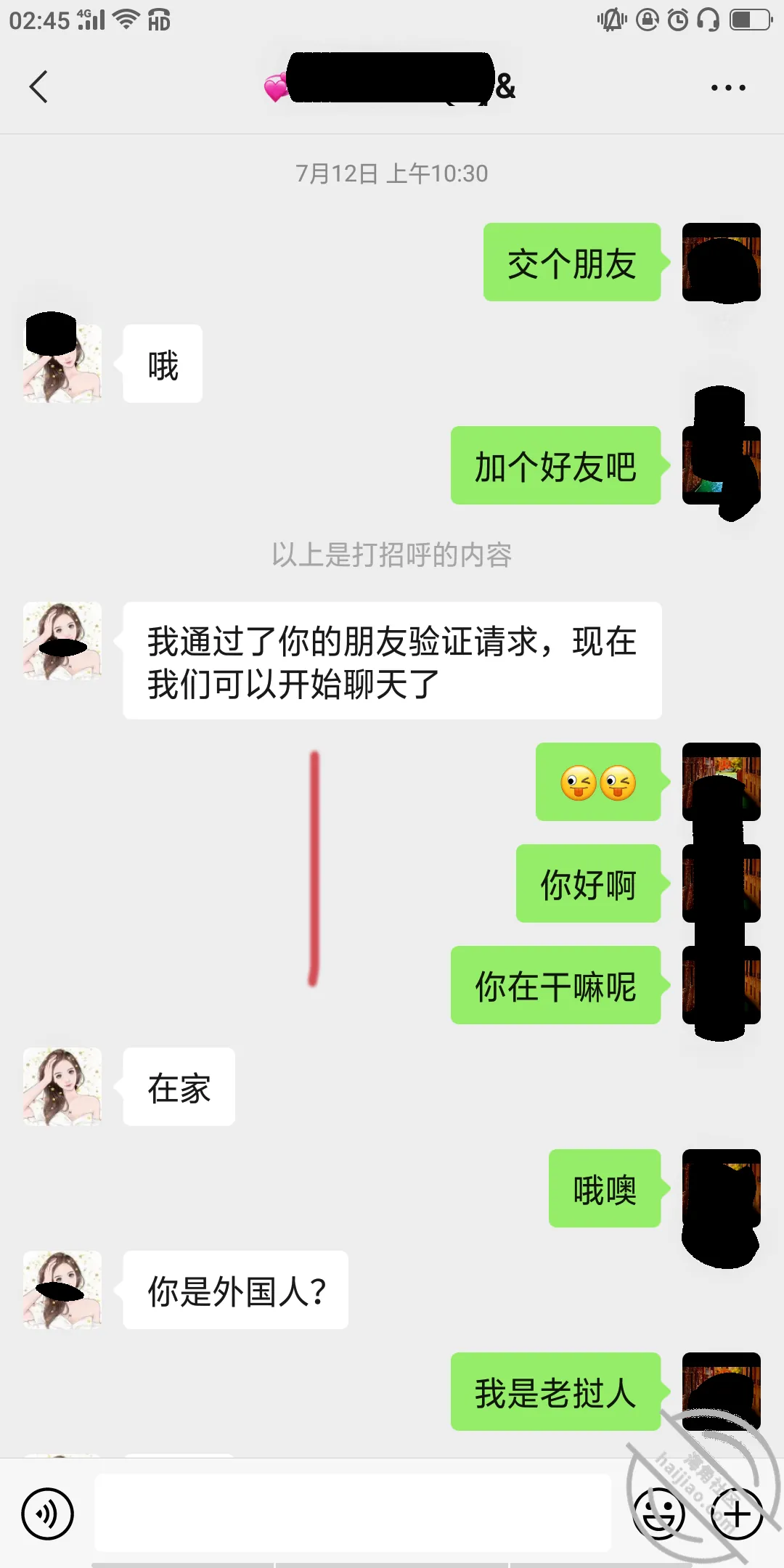Go back to the chat list
Viewport: 784px width, 1568px height.
39,87
